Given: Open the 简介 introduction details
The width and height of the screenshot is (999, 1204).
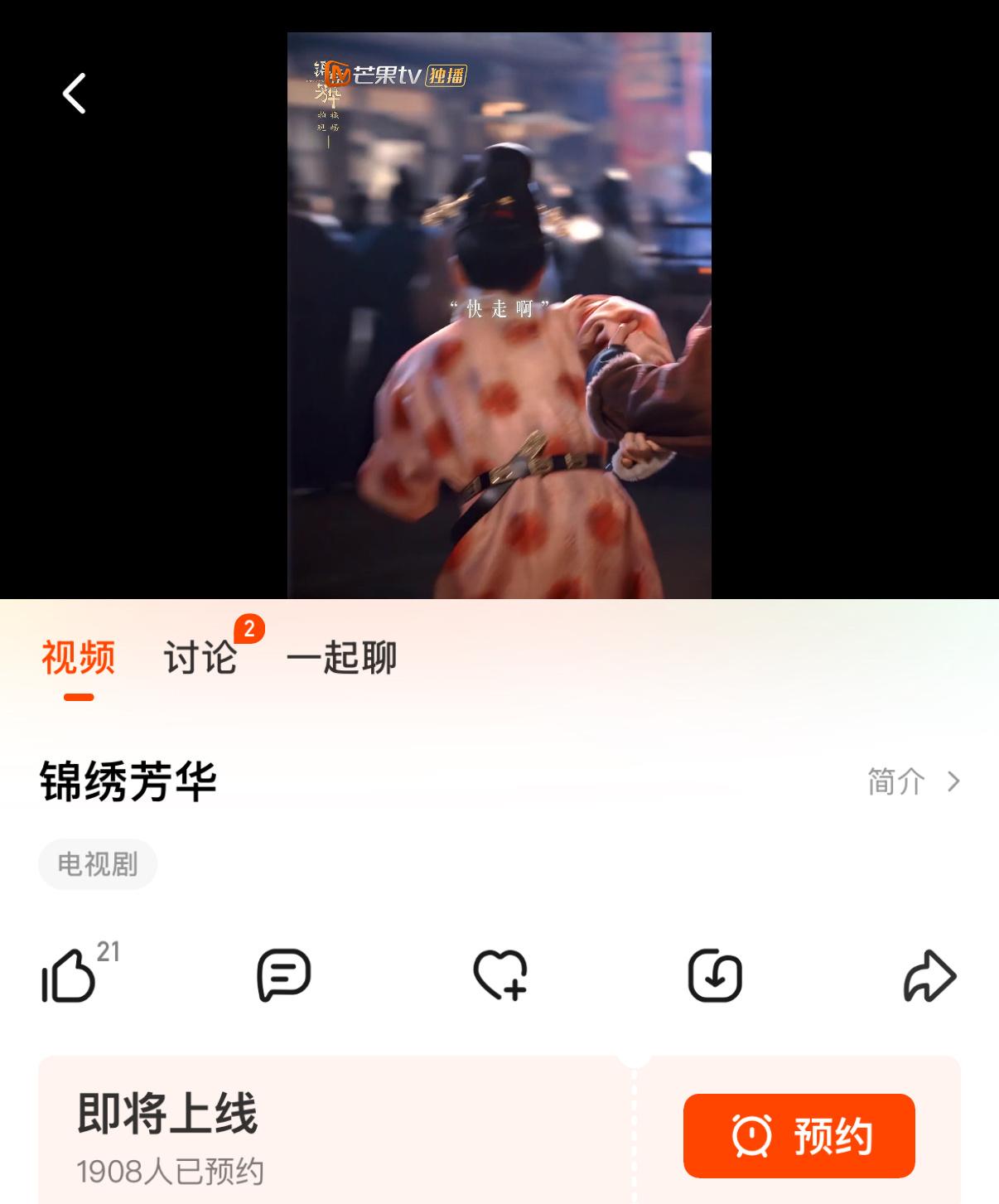Looking at the screenshot, I should pos(913,781).
